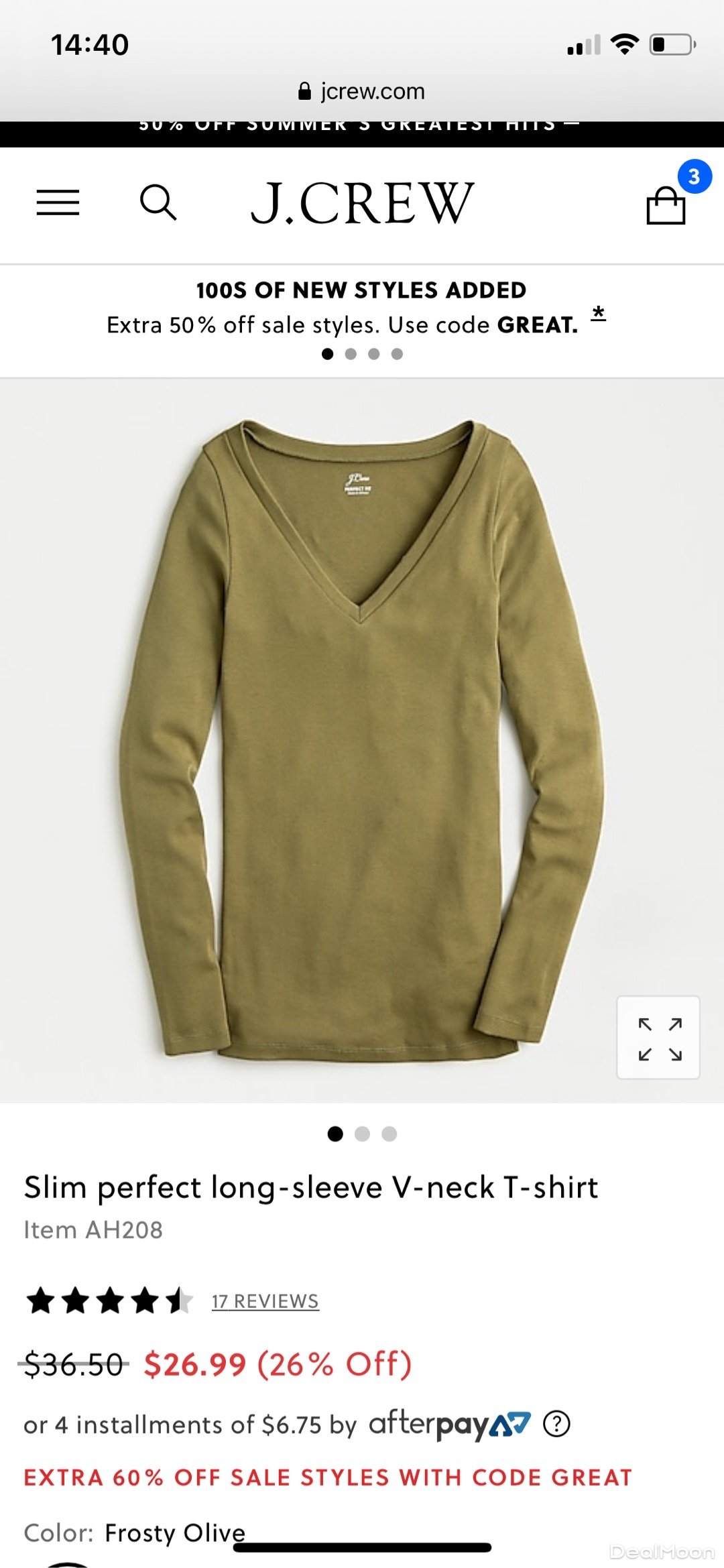The image size is (724, 1568).
Task: Tap the jcrew.com address bar
Action: pyautogui.click(x=362, y=91)
